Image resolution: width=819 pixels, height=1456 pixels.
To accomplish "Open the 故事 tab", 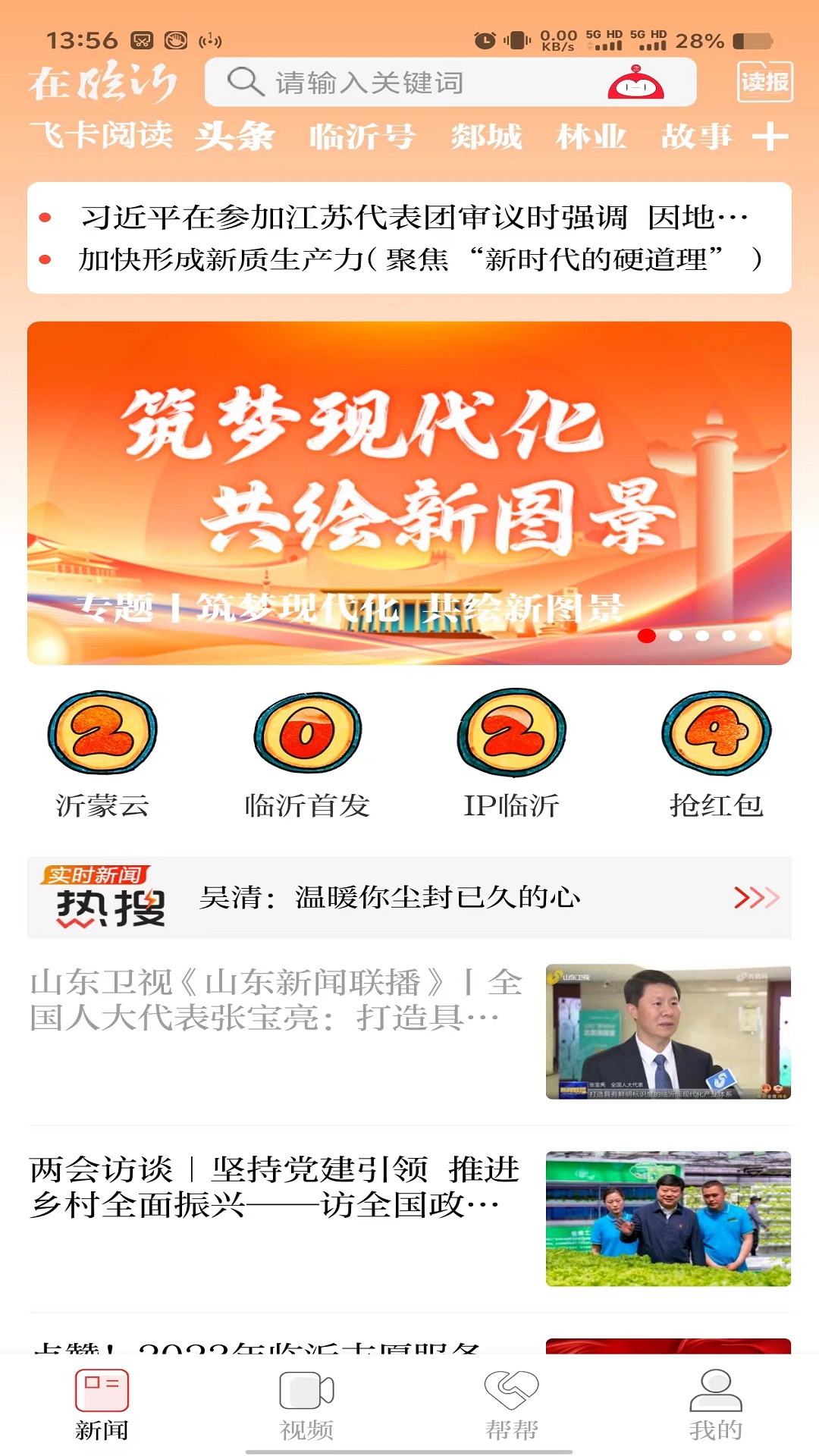I will click(x=696, y=137).
